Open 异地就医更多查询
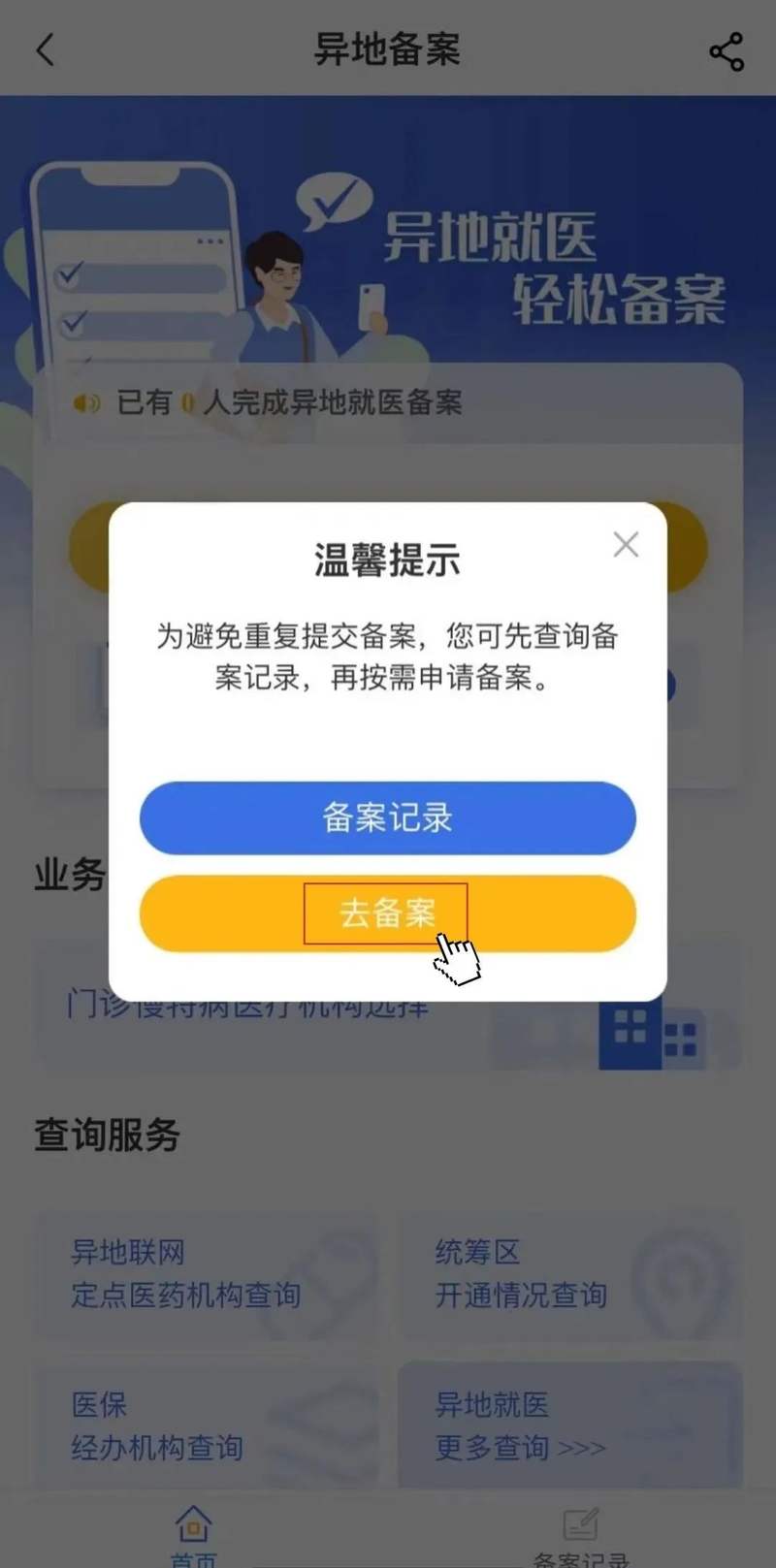 coord(569,1425)
